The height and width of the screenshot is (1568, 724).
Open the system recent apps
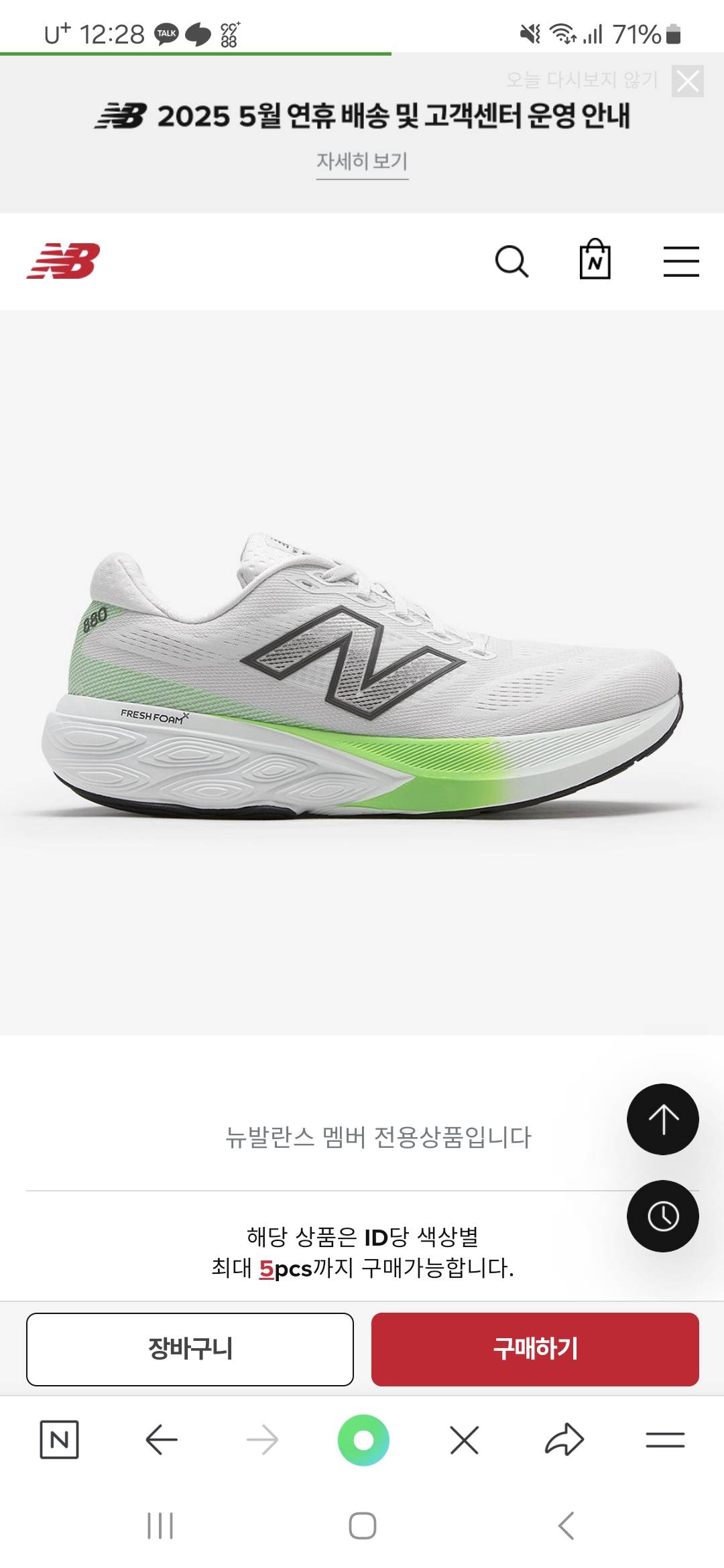160,1526
